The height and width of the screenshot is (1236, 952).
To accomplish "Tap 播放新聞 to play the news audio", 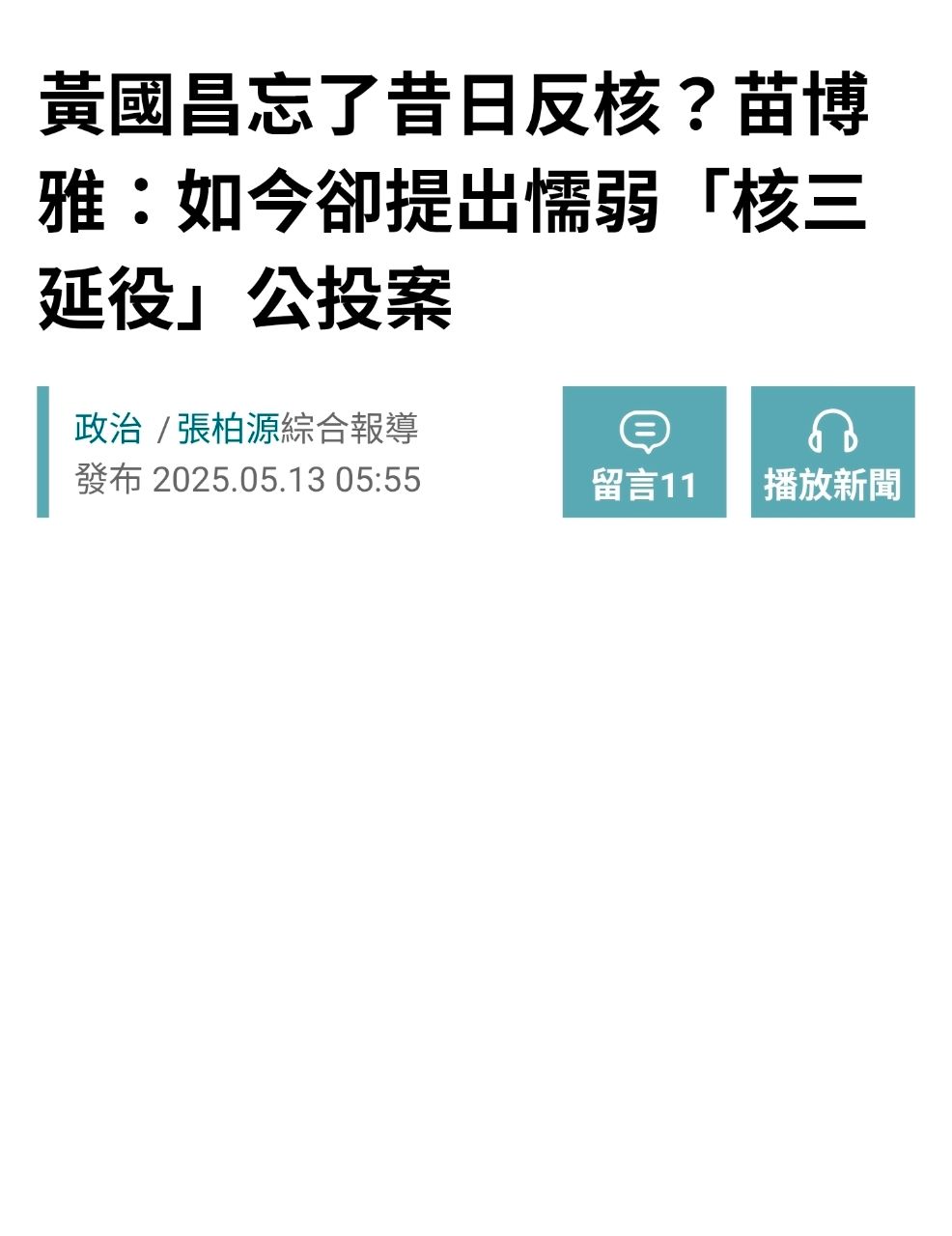I will (x=832, y=452).
